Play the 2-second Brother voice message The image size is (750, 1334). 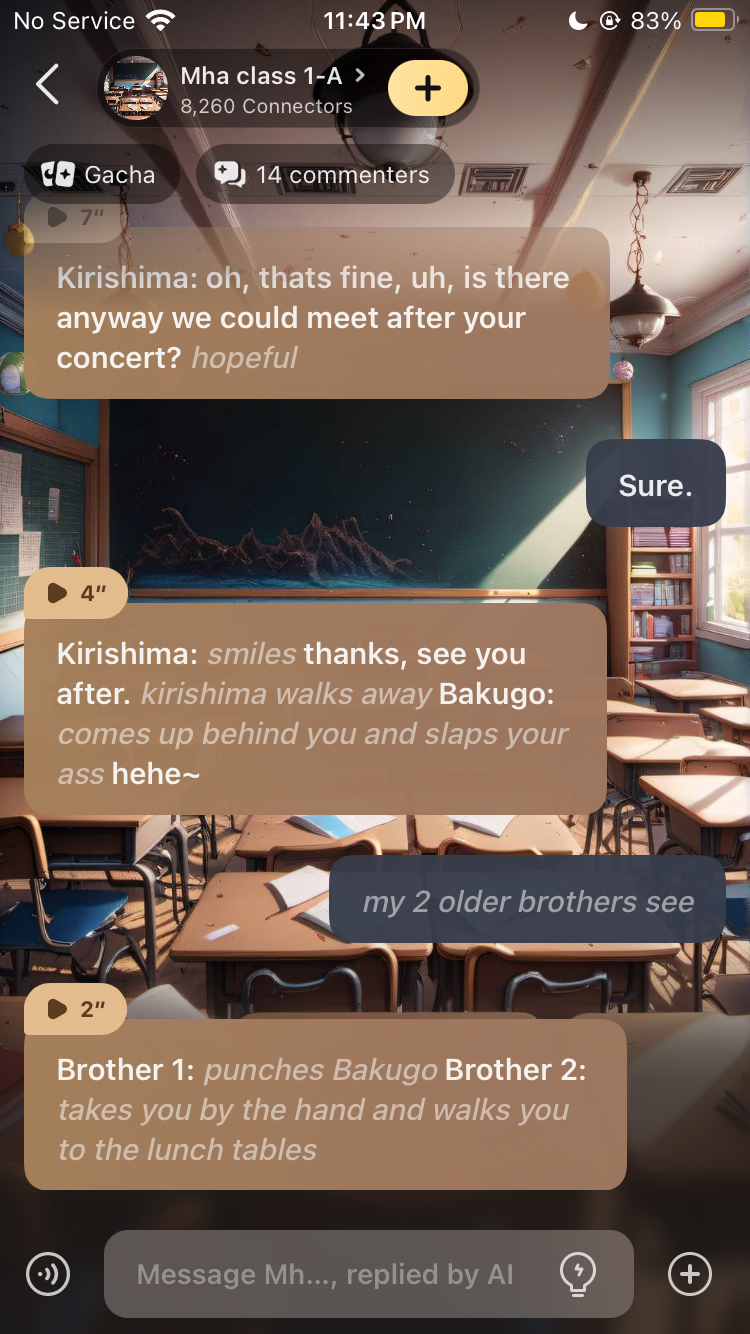pyautogui.click(x=76, y=1009)
